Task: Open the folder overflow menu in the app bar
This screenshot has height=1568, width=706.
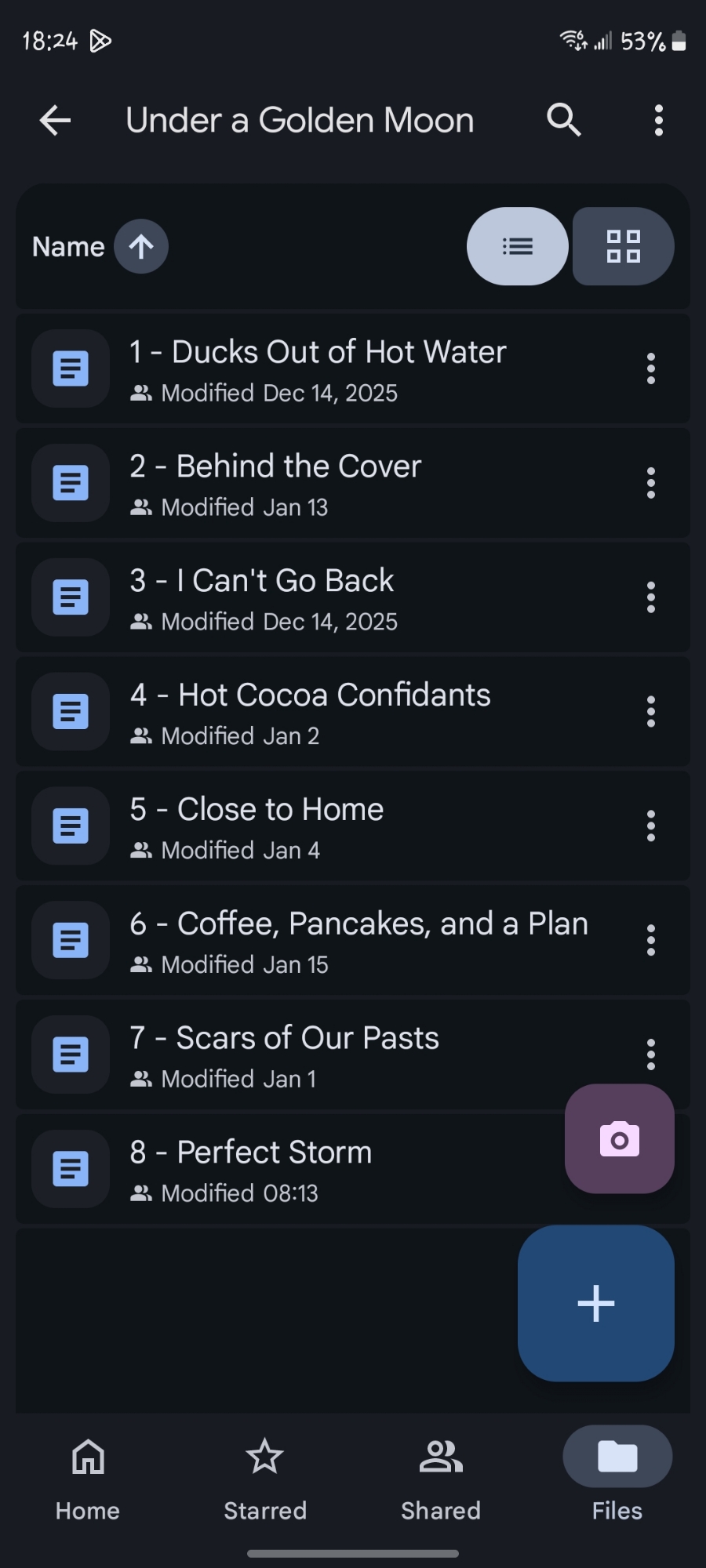Action: coord(658,121)
